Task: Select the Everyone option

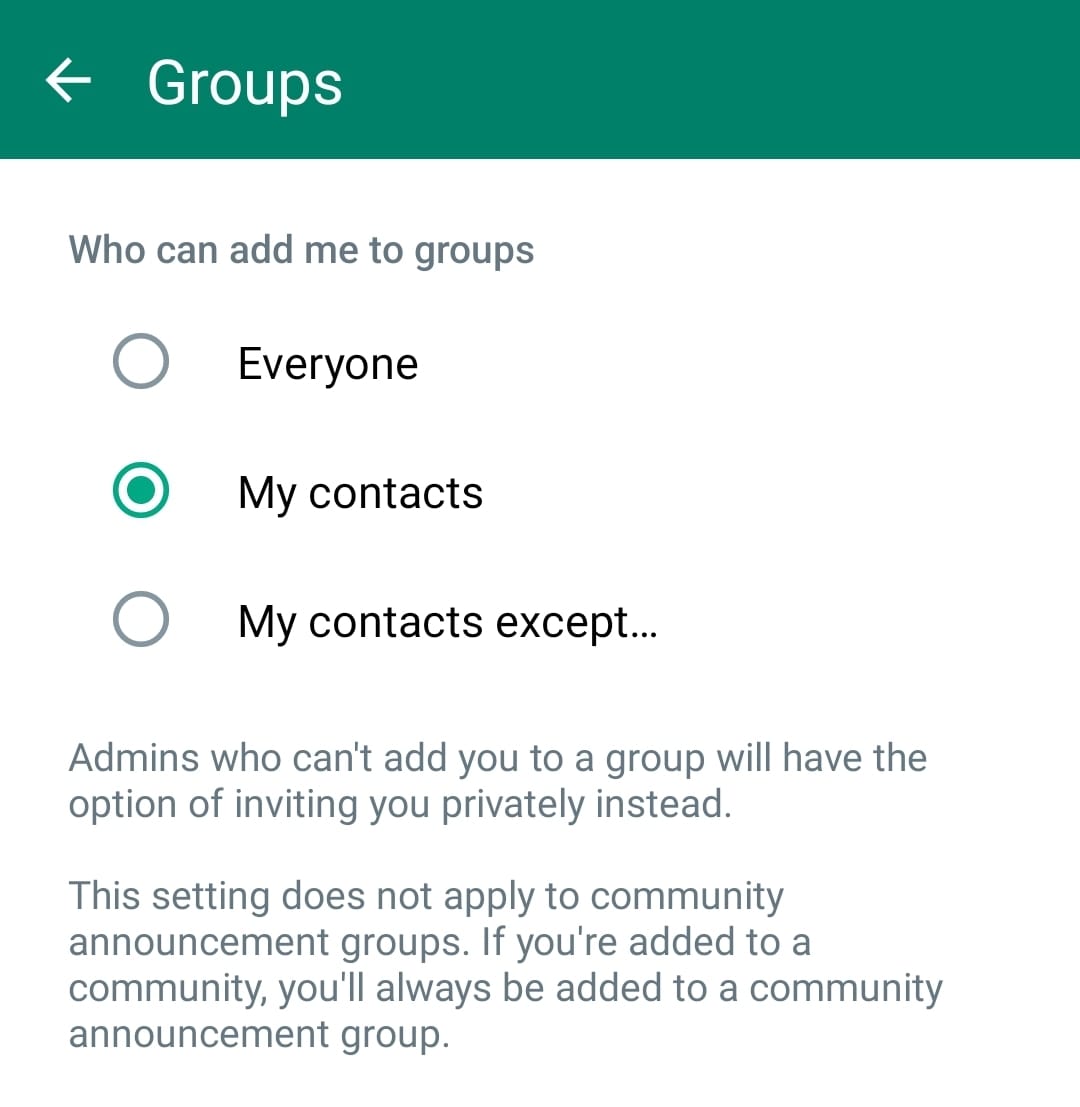Action: coord(141,362)
